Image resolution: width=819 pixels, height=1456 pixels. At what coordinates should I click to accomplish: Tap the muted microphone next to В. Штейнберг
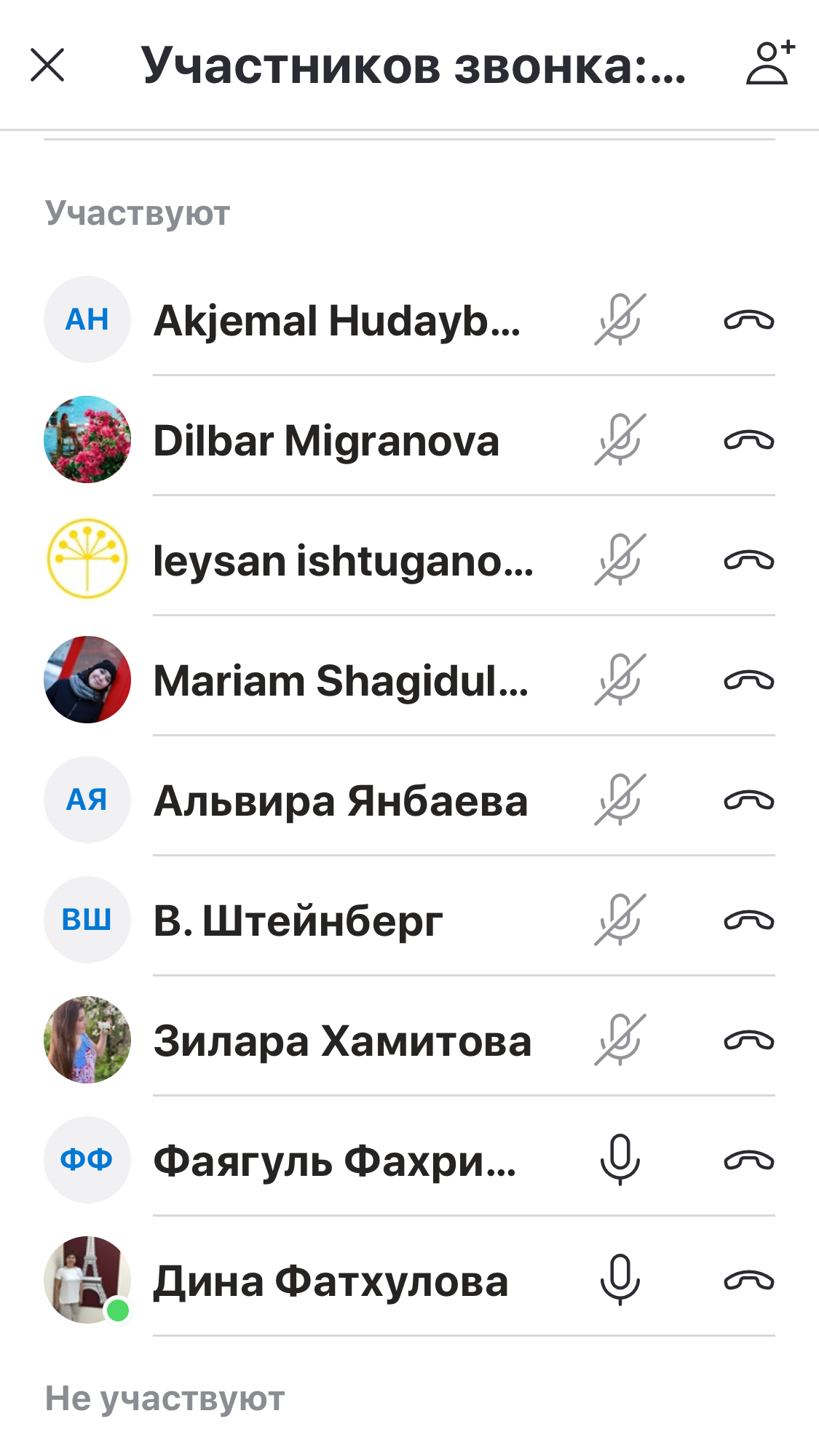[x=620, y=920]
